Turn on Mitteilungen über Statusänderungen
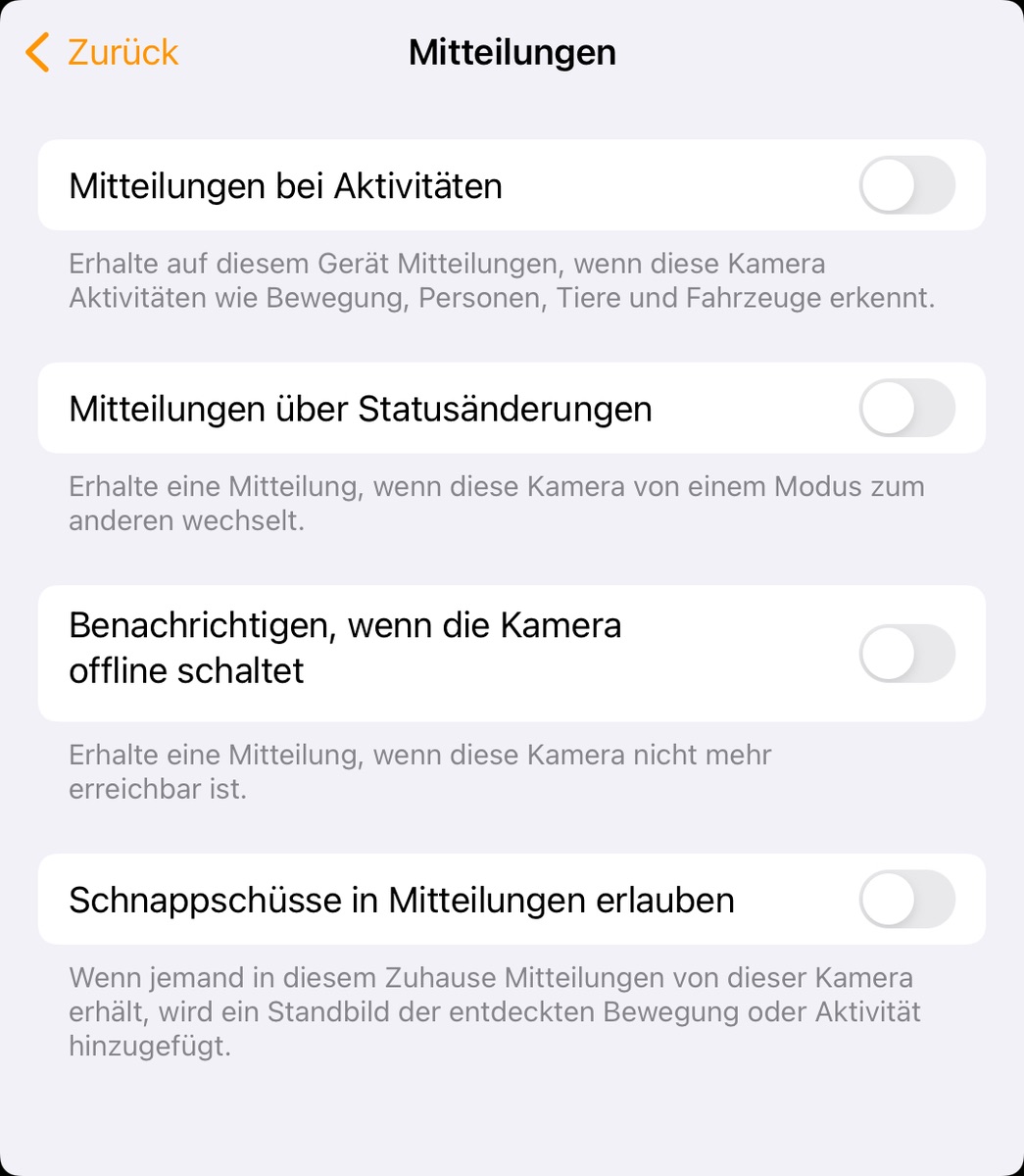Image resolution: width=1024 pixels, height=1176 pixels. [906, 409]
